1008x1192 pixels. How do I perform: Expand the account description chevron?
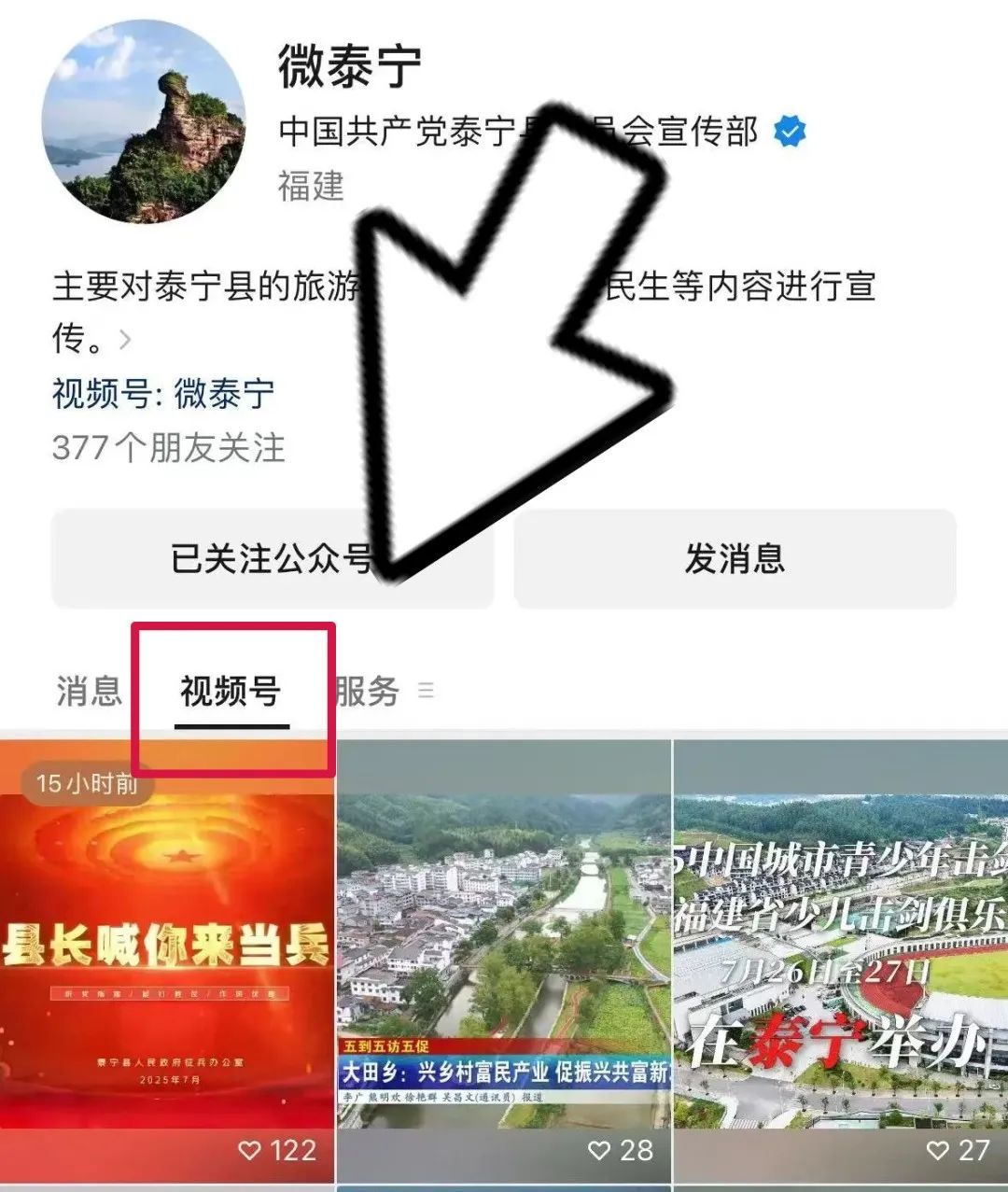pyautogui.click(x=125, y=340)
